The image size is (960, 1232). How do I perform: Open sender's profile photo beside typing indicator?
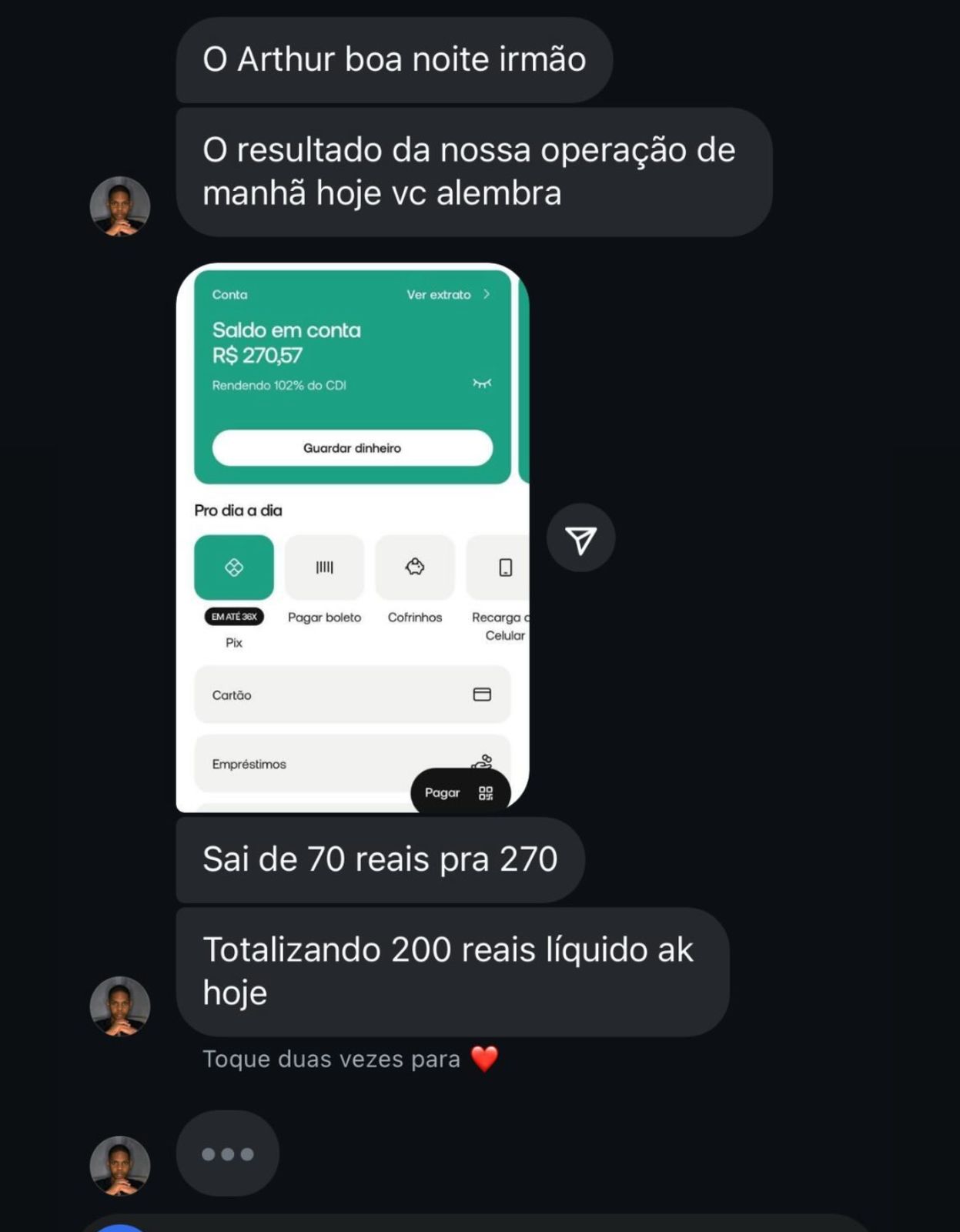(x=120, y=1165)
